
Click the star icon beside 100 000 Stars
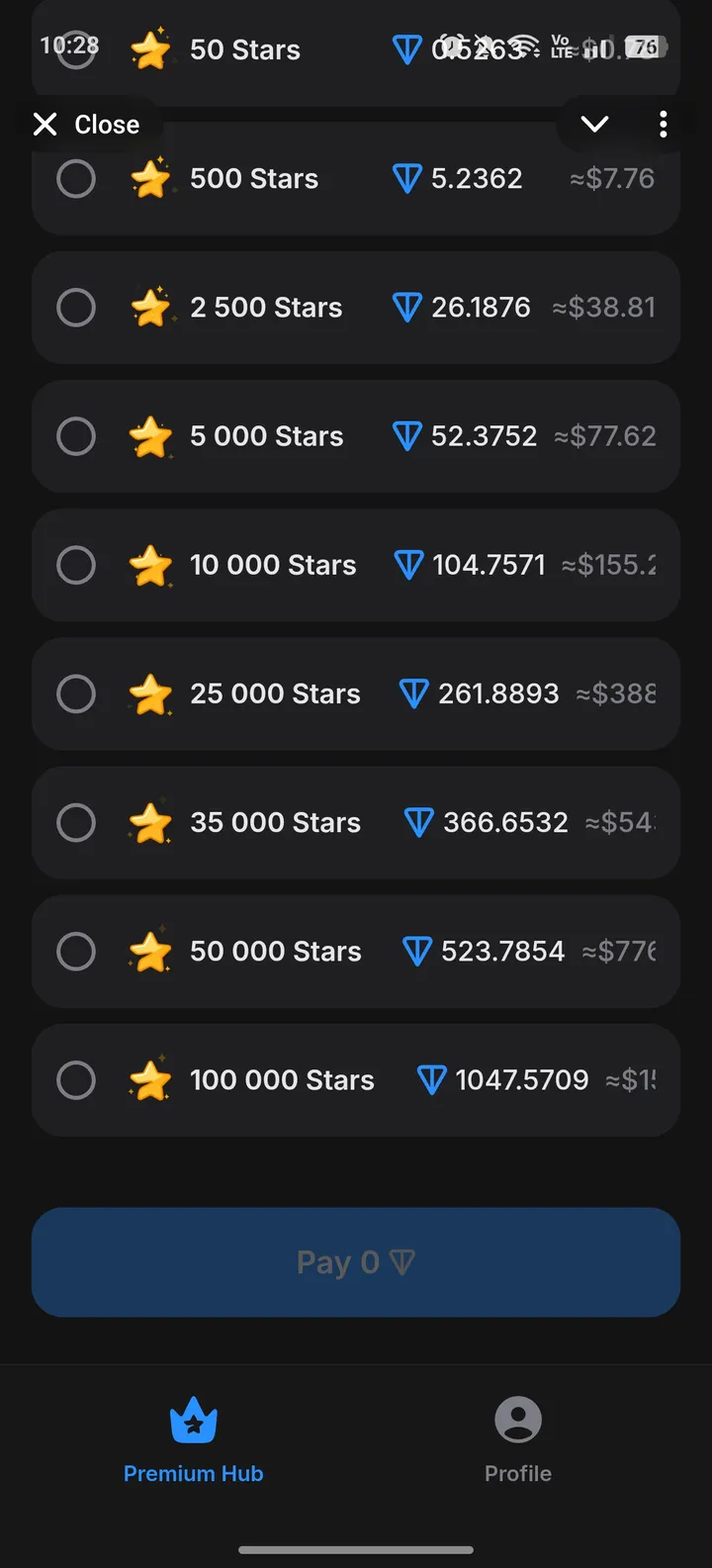[150, 1079]
